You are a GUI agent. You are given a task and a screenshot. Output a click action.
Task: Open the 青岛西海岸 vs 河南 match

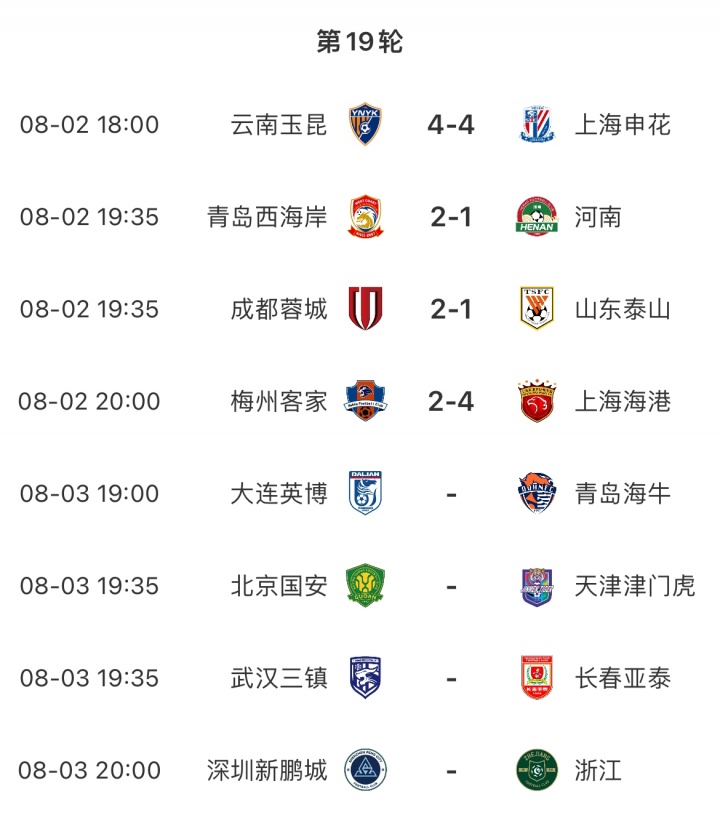pos(450,217)
